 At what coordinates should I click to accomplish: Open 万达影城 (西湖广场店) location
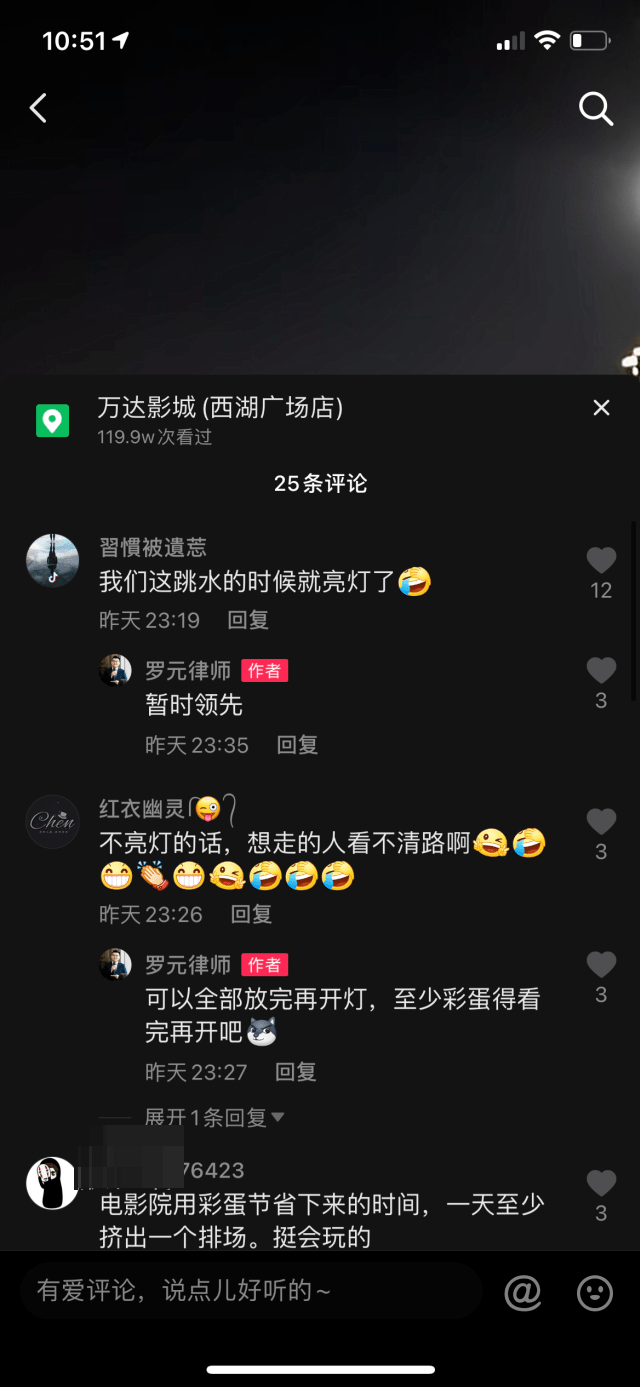220,407
